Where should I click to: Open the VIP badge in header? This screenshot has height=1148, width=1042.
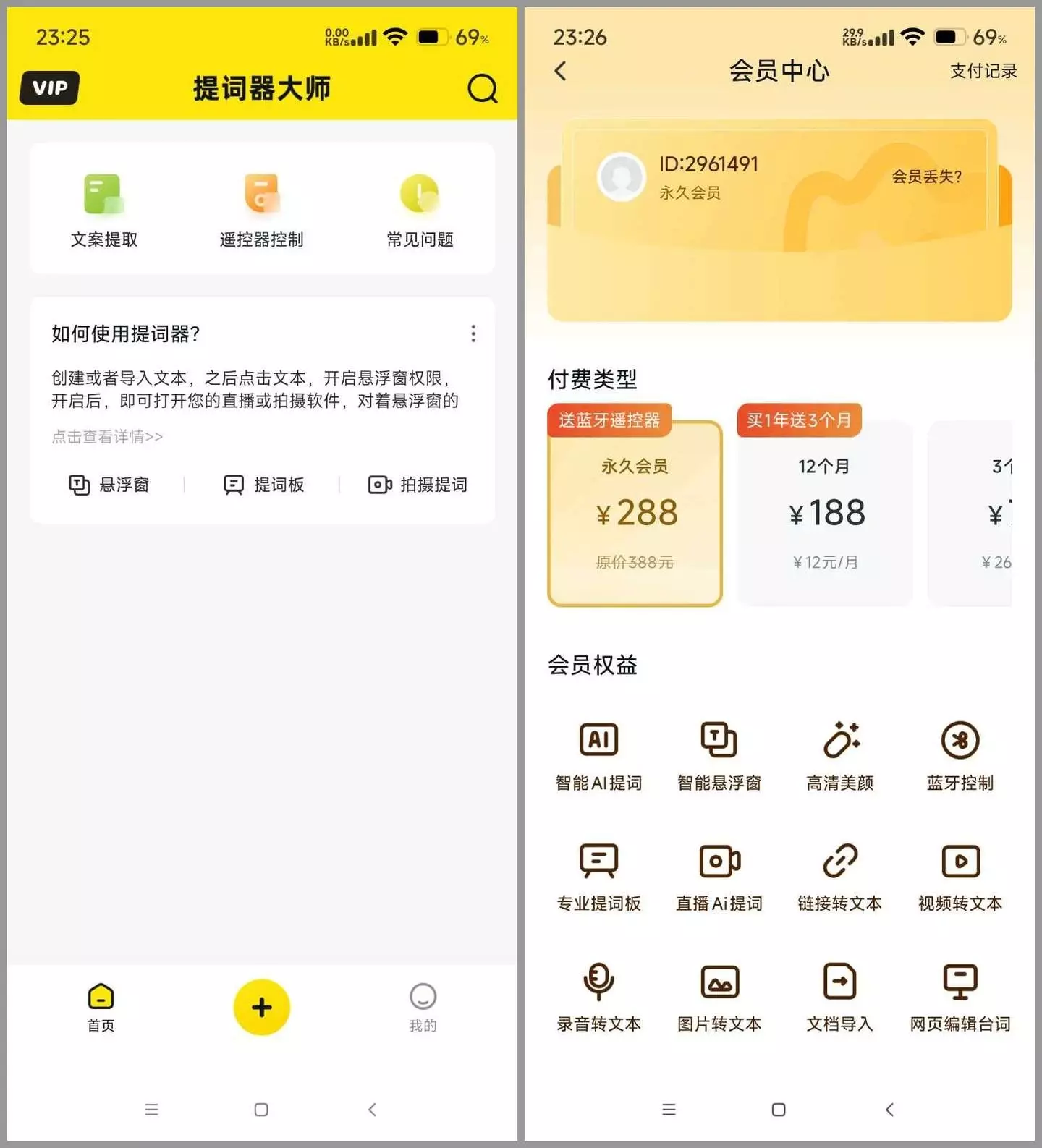(x=49, y=88)
